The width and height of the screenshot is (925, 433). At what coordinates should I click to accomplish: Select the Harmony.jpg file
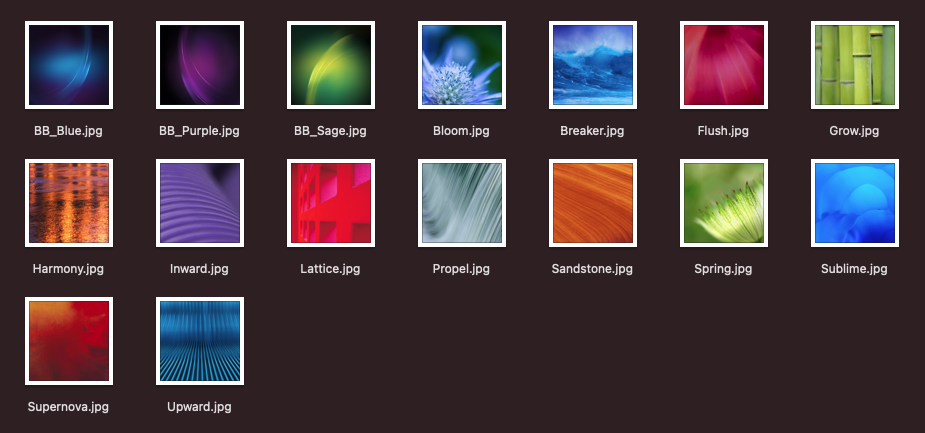tap(69, 203)
